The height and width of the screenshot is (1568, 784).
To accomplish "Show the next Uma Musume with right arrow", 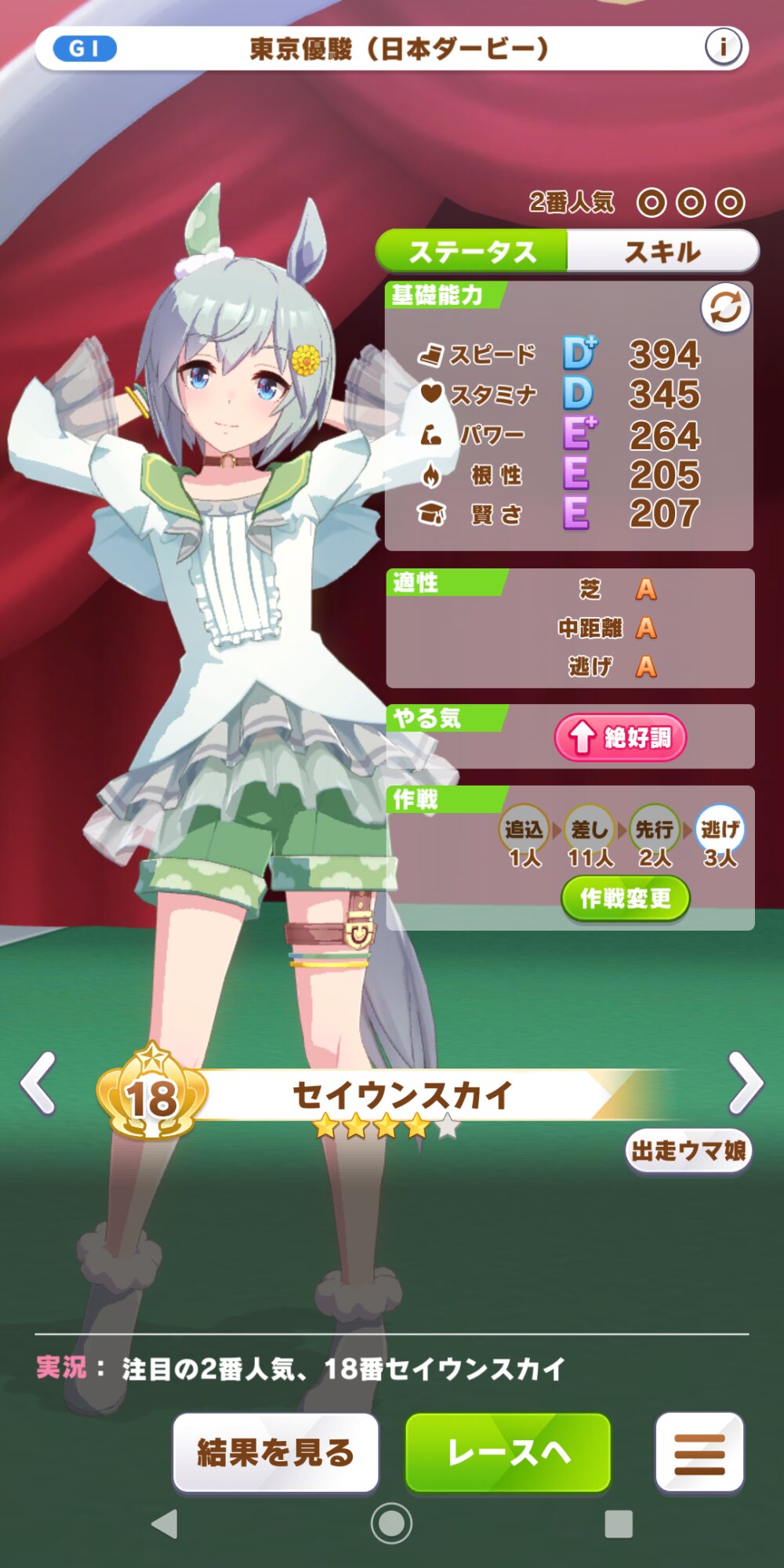I will 746,1083.
